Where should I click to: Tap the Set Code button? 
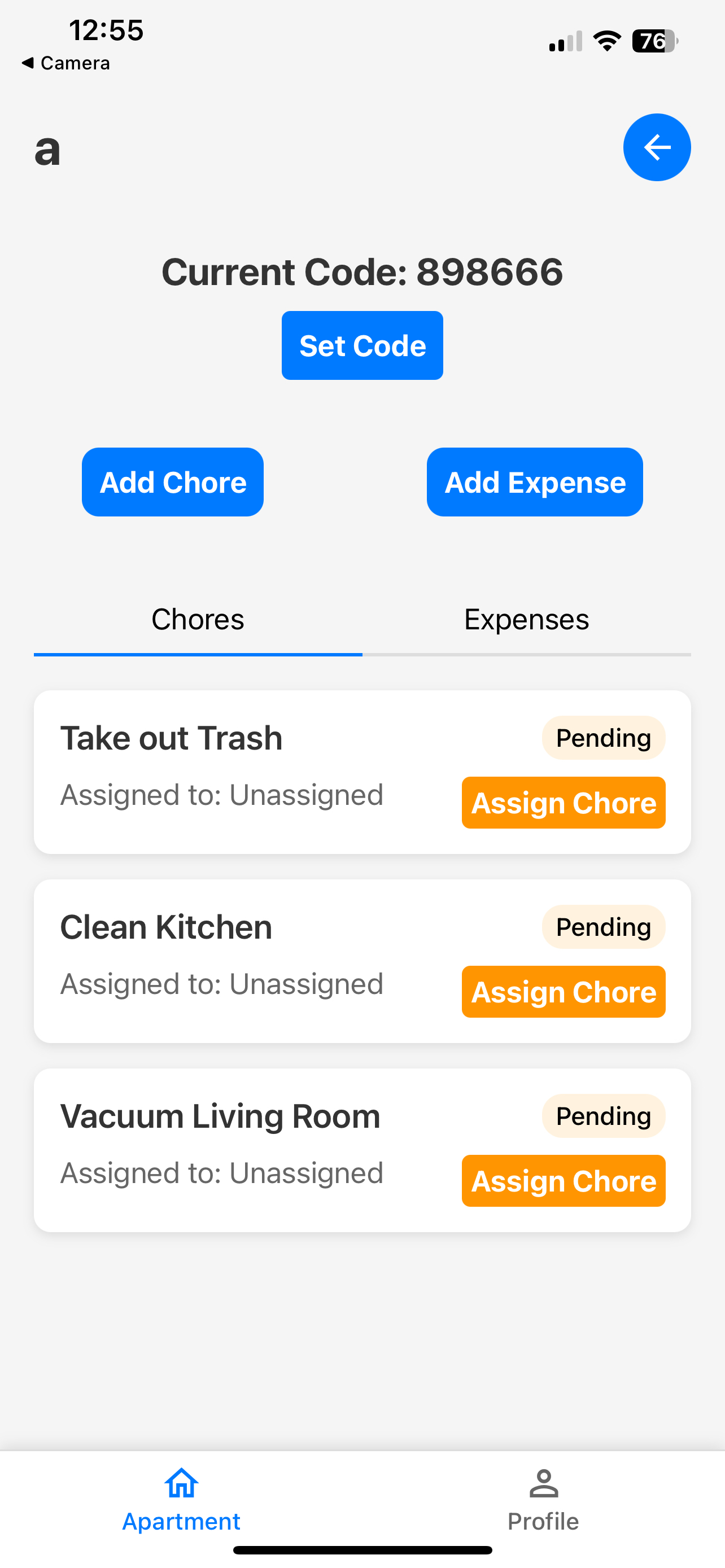362,346
